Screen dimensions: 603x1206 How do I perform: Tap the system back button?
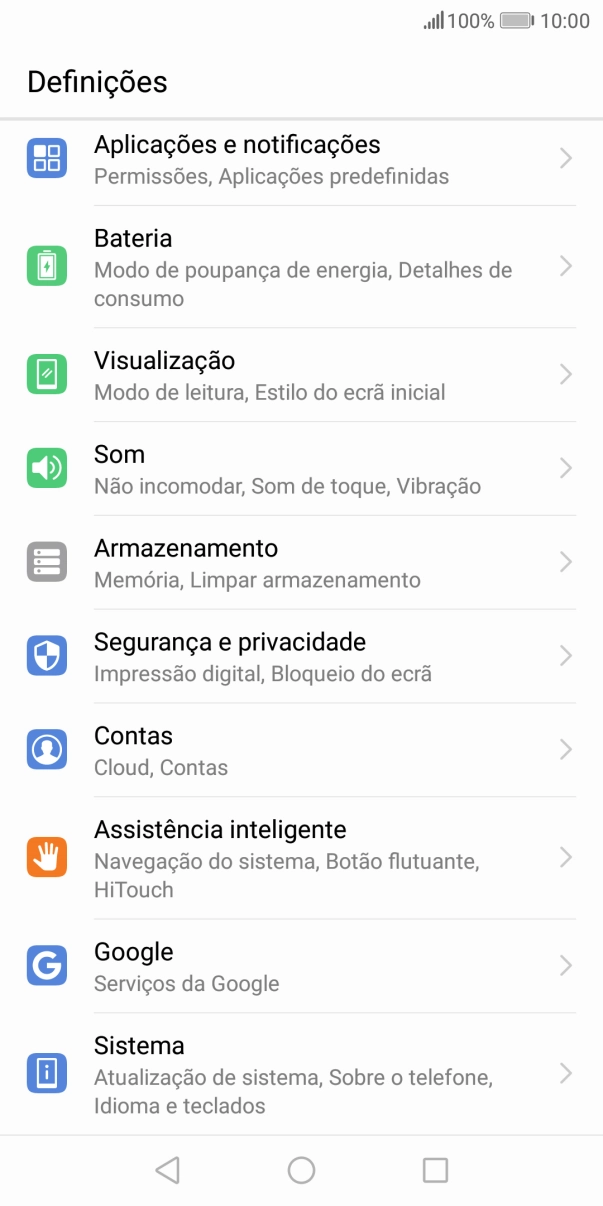(168, 1170)
